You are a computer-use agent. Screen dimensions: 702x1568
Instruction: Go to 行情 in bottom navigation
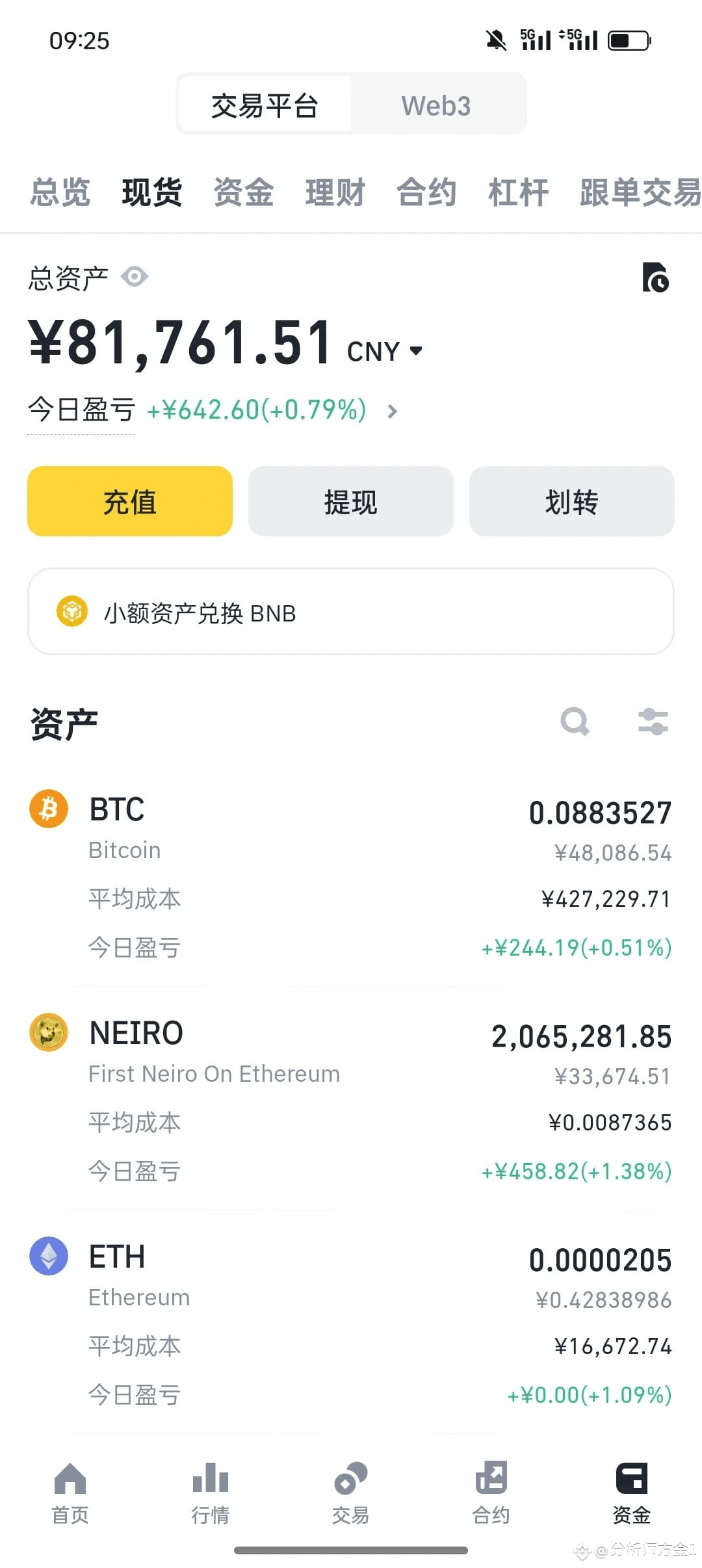pos(211,1493)
